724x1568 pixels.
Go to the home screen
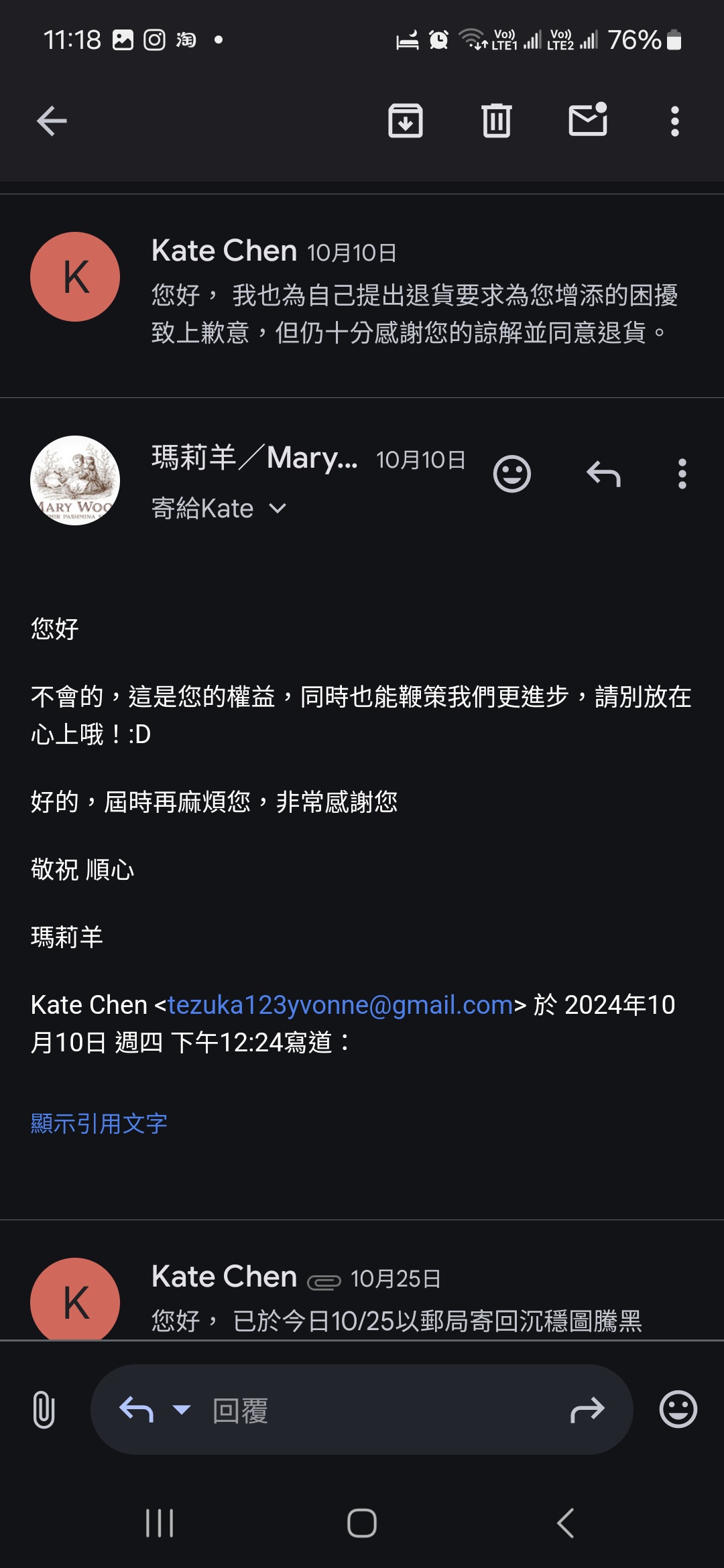tap(362, 1524)
